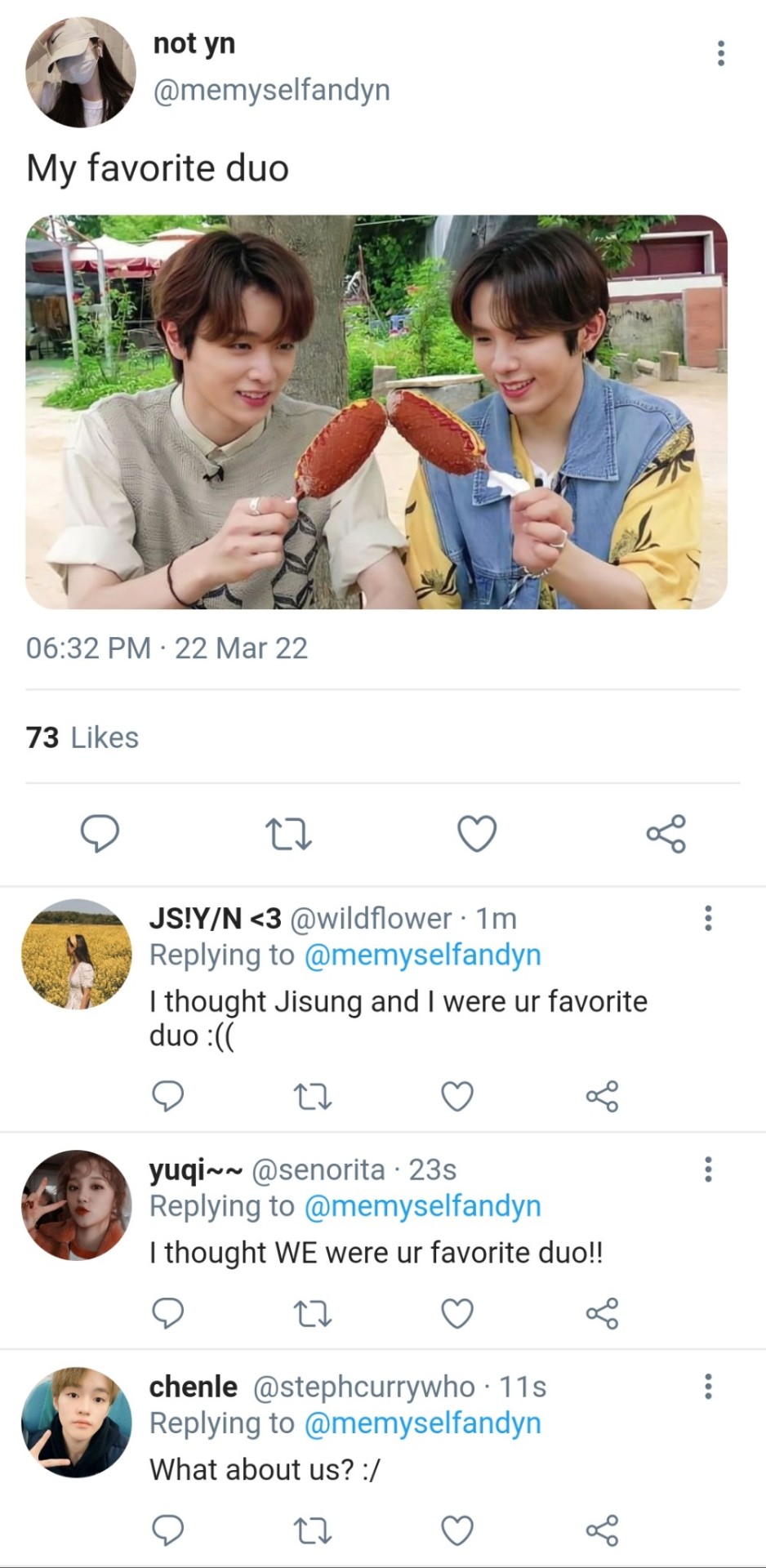View the 73 Likes list
Viewport: 766px width, 1568px height.
pos(82,737)
